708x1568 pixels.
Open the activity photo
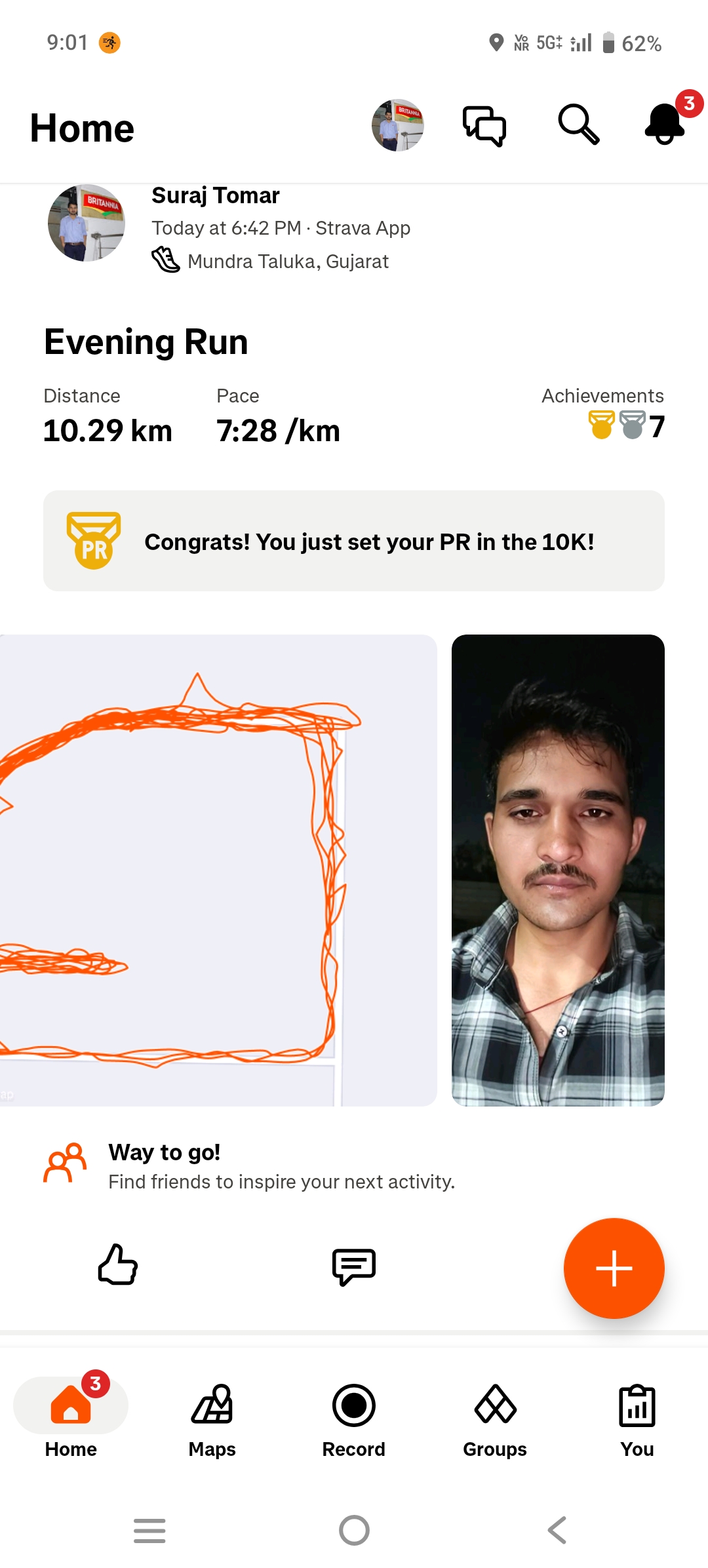coord(558,870)
